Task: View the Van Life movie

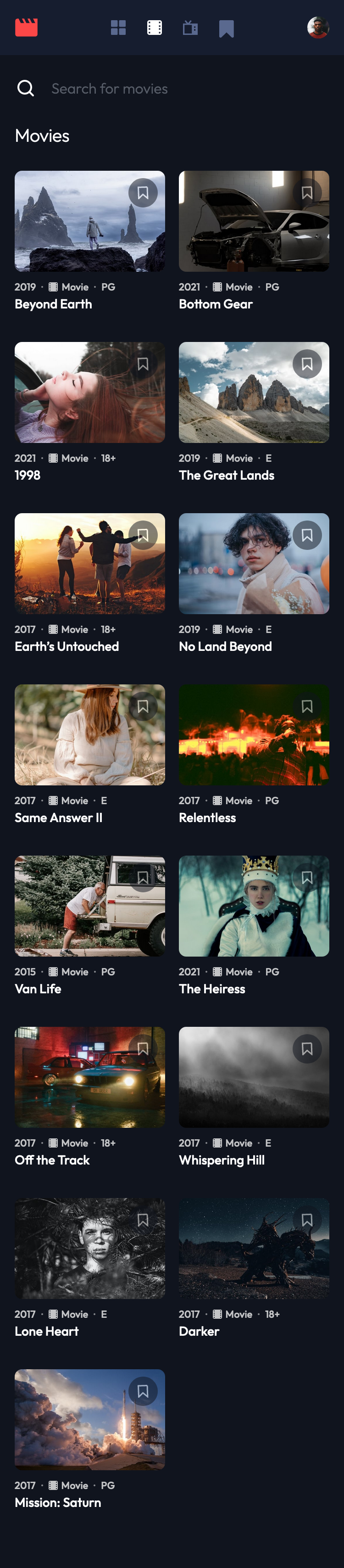Action: pyautogui.click(x=89, y=906)
